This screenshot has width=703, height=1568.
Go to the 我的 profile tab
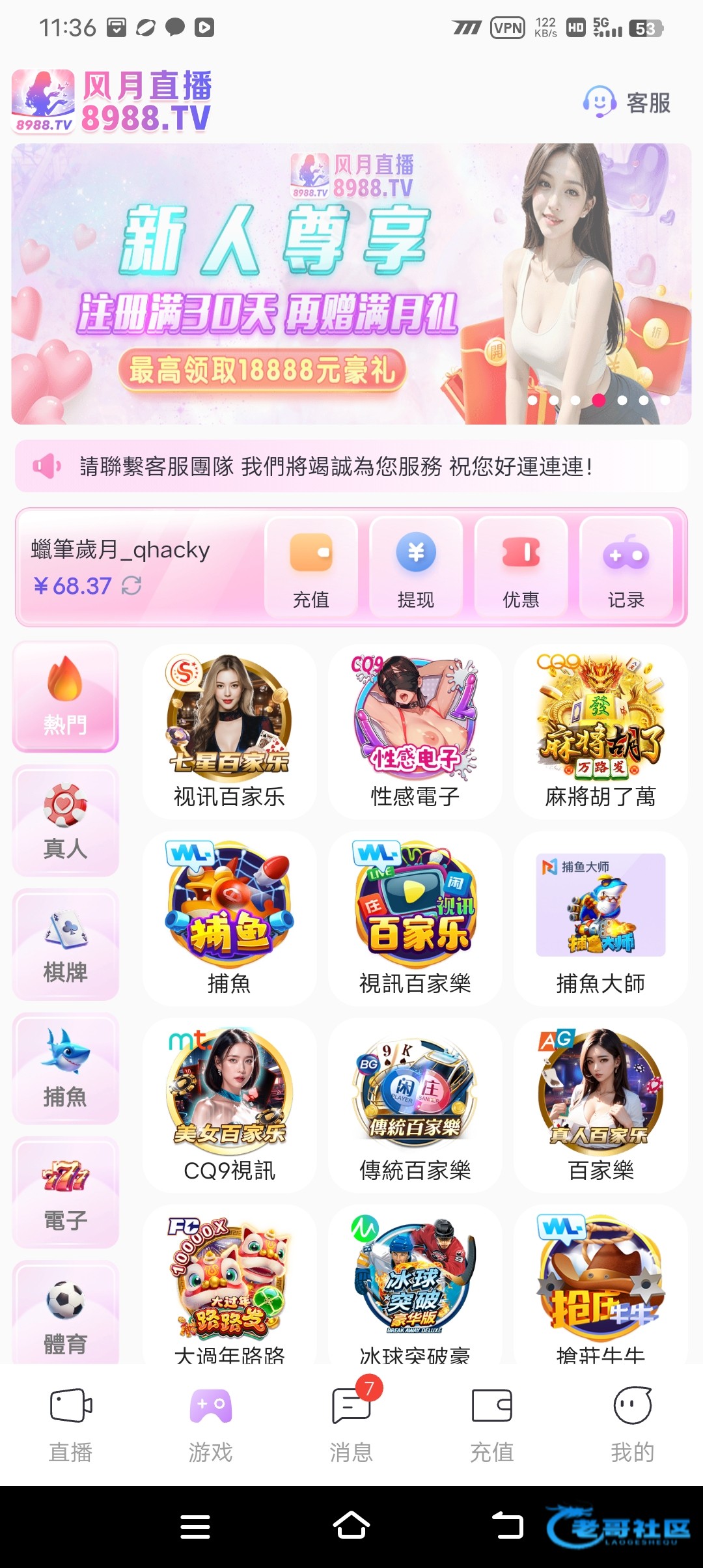pyautogui.click(x=632, y=1424)
